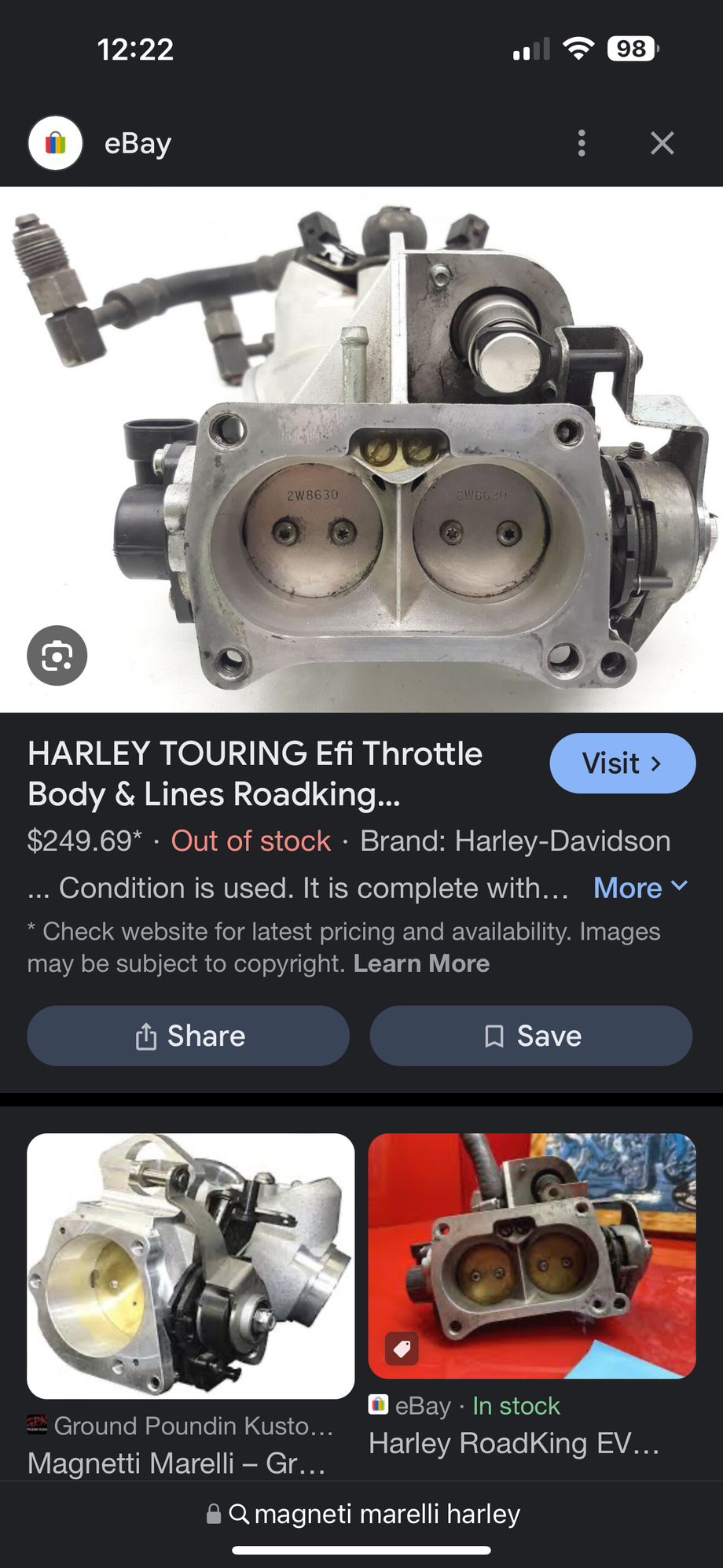Open the Learn More copyright link
723x1568 pixels.
[x=421, y=963]
